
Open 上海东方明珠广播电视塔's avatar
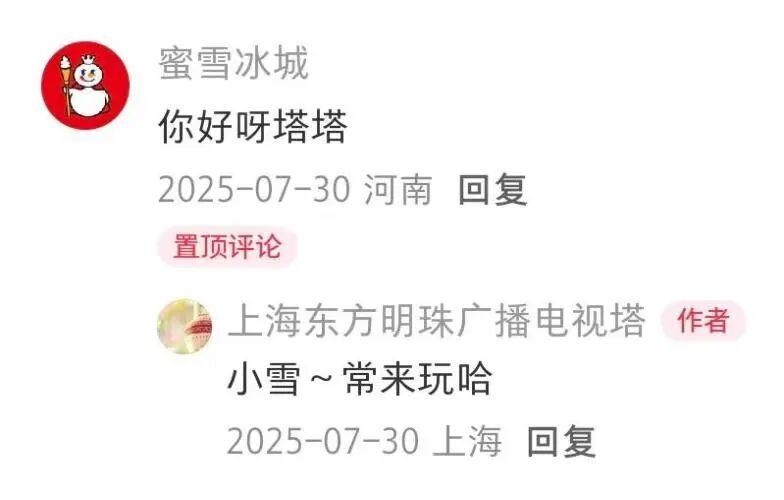point(185,326)
